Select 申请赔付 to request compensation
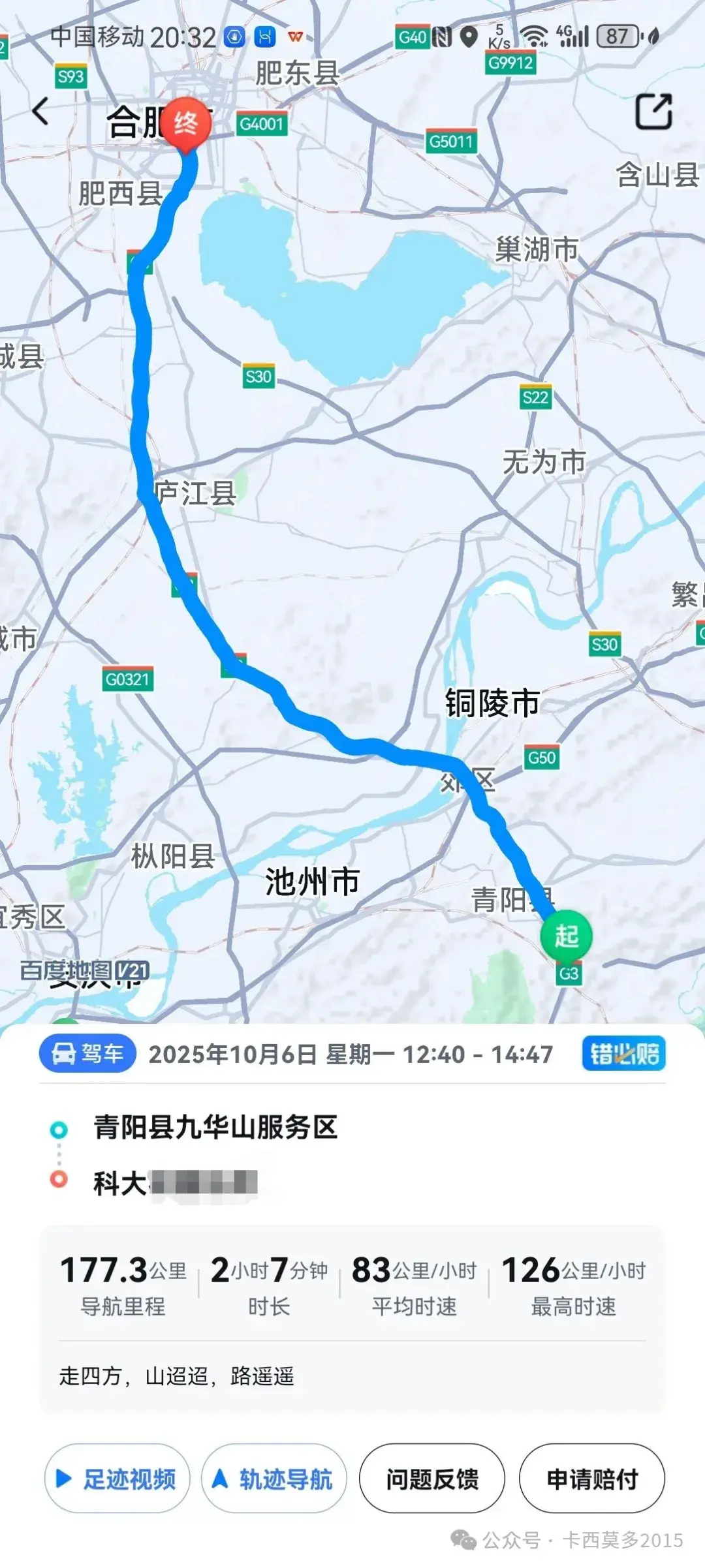 click(591, 1479)
